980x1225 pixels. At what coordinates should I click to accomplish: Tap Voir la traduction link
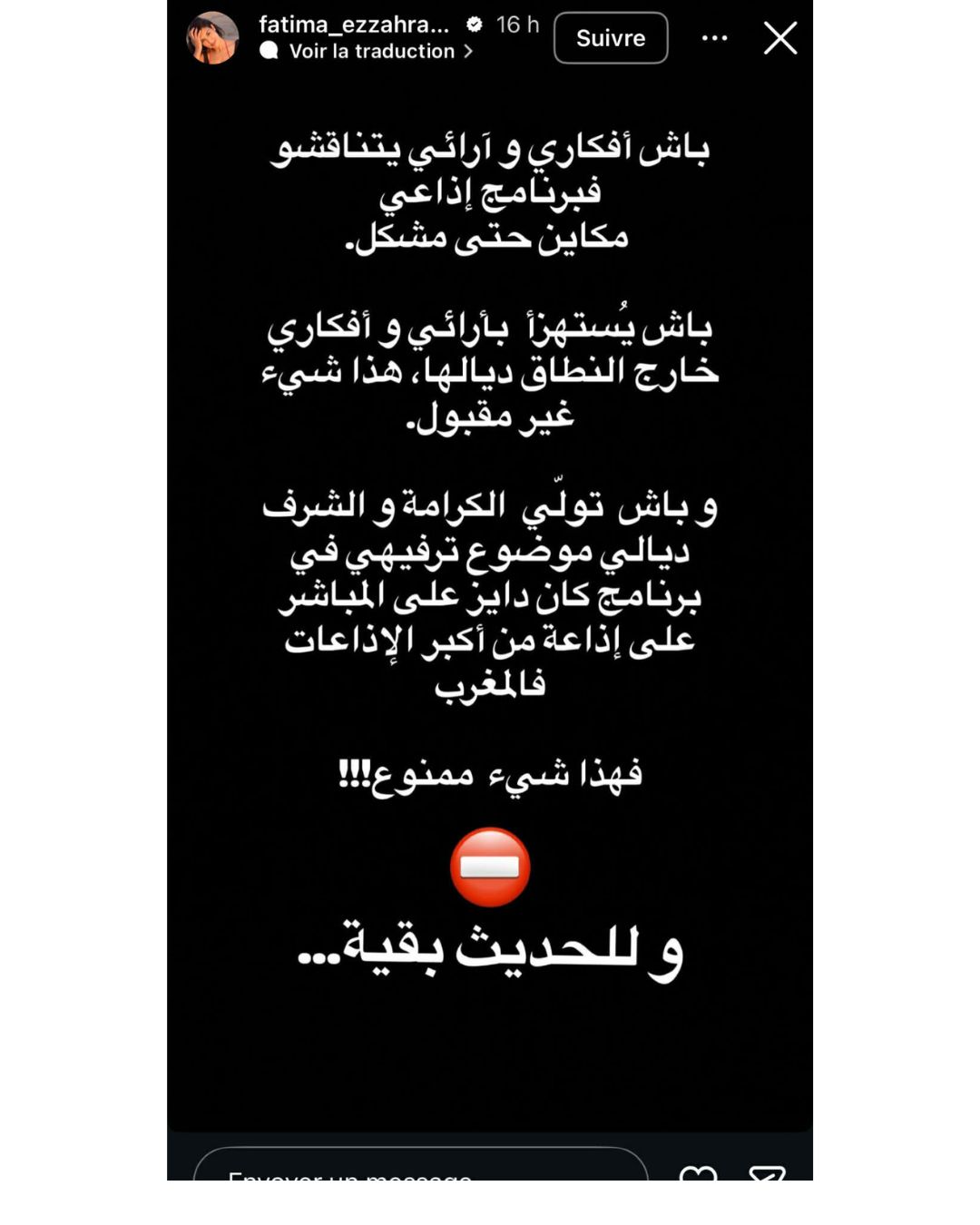(x=371, y=52)
